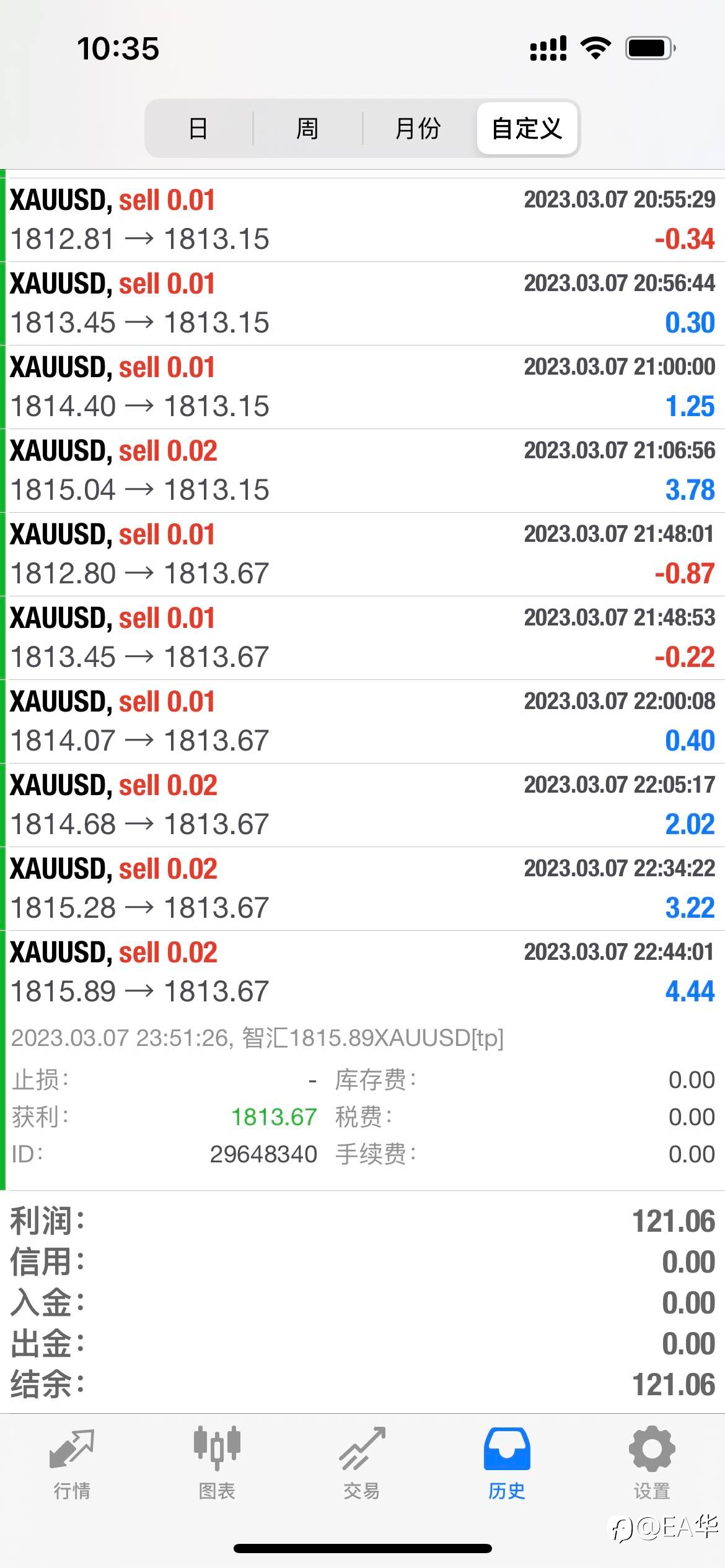Open the 行情 quotes tab
725x1568 pixels.
pyautogui.click(x=72, y=1464)
